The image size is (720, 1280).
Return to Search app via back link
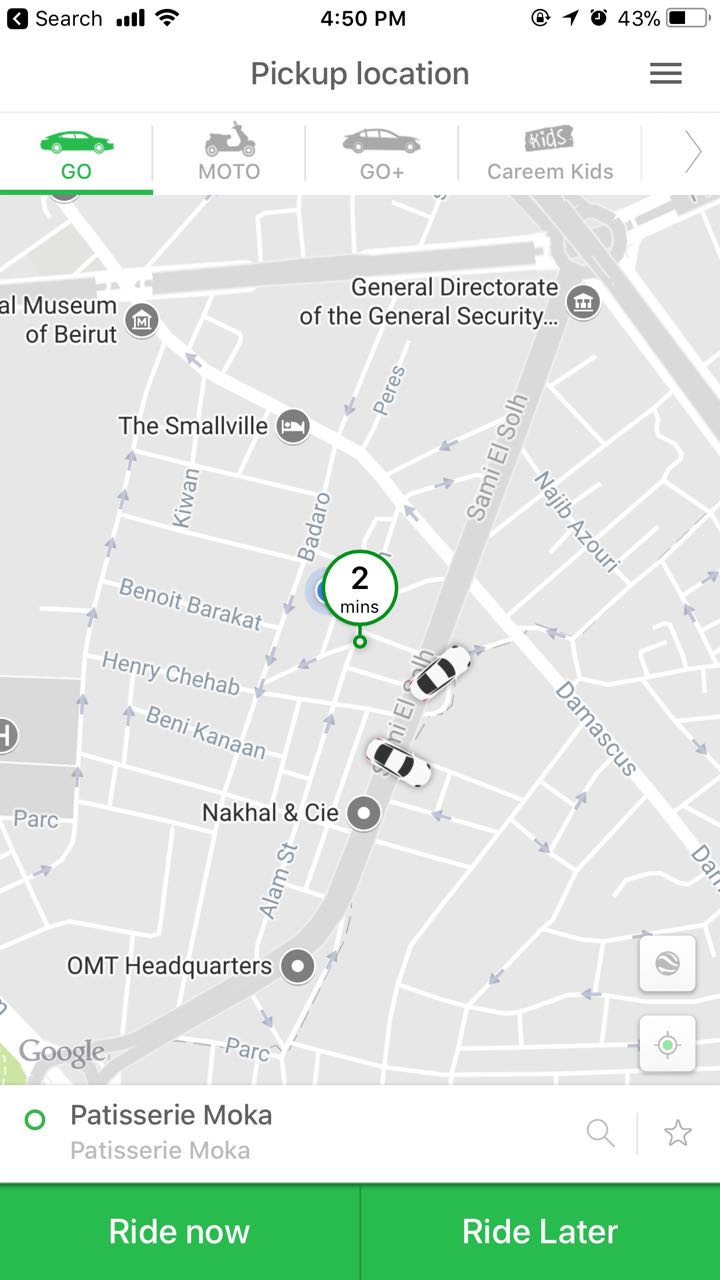click(x=55, y=18)
